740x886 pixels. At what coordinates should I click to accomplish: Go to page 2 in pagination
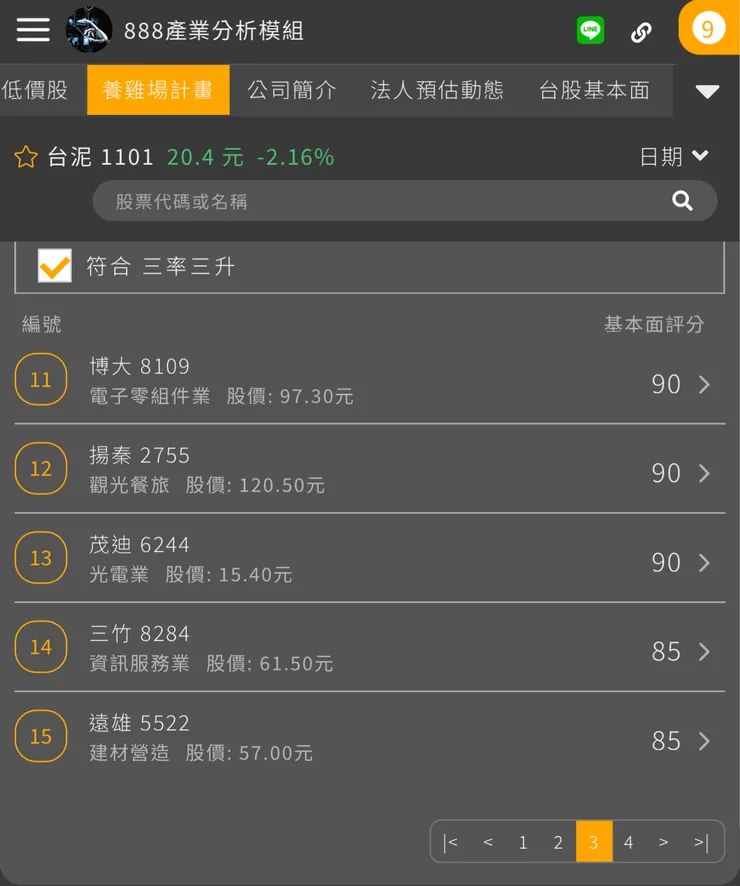click(558, 842)
